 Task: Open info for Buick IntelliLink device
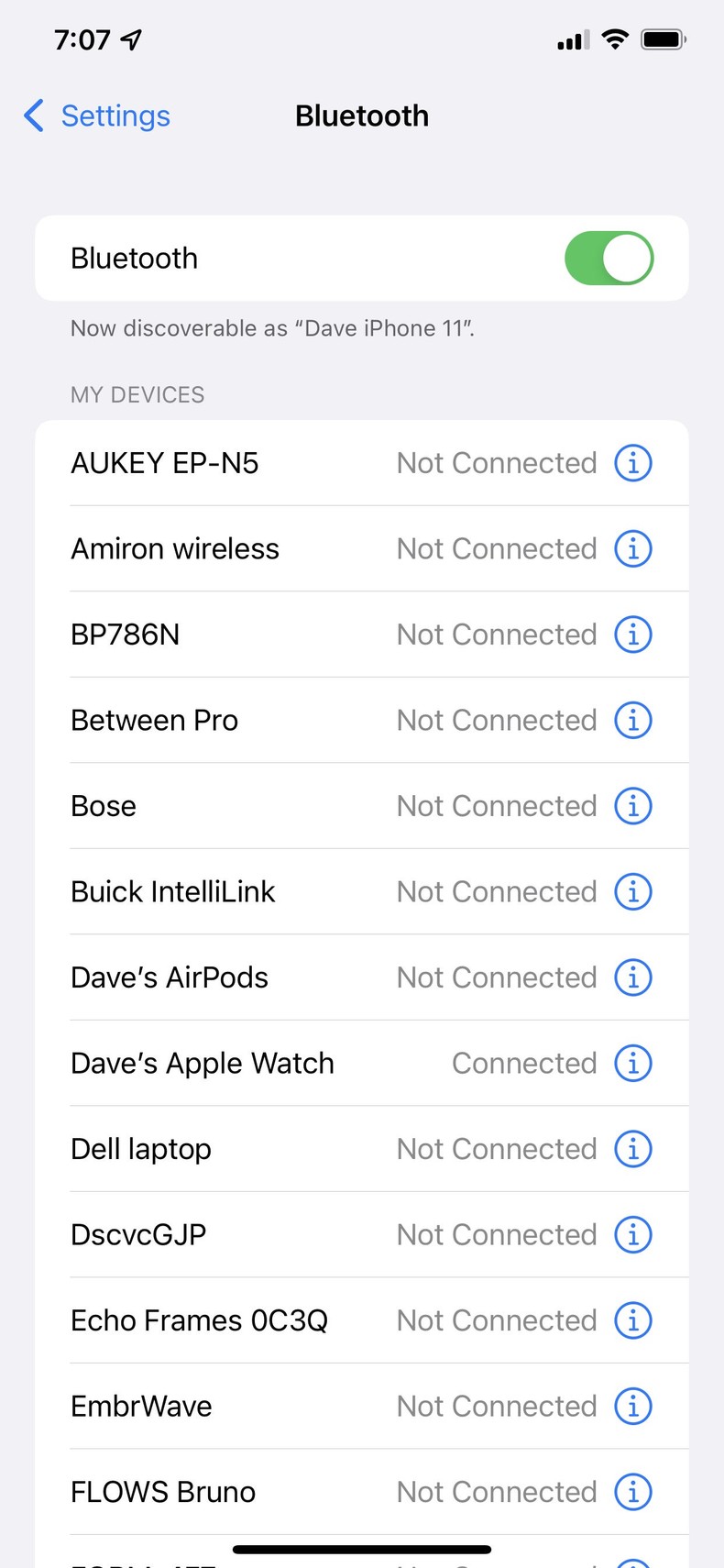point(632,891)
